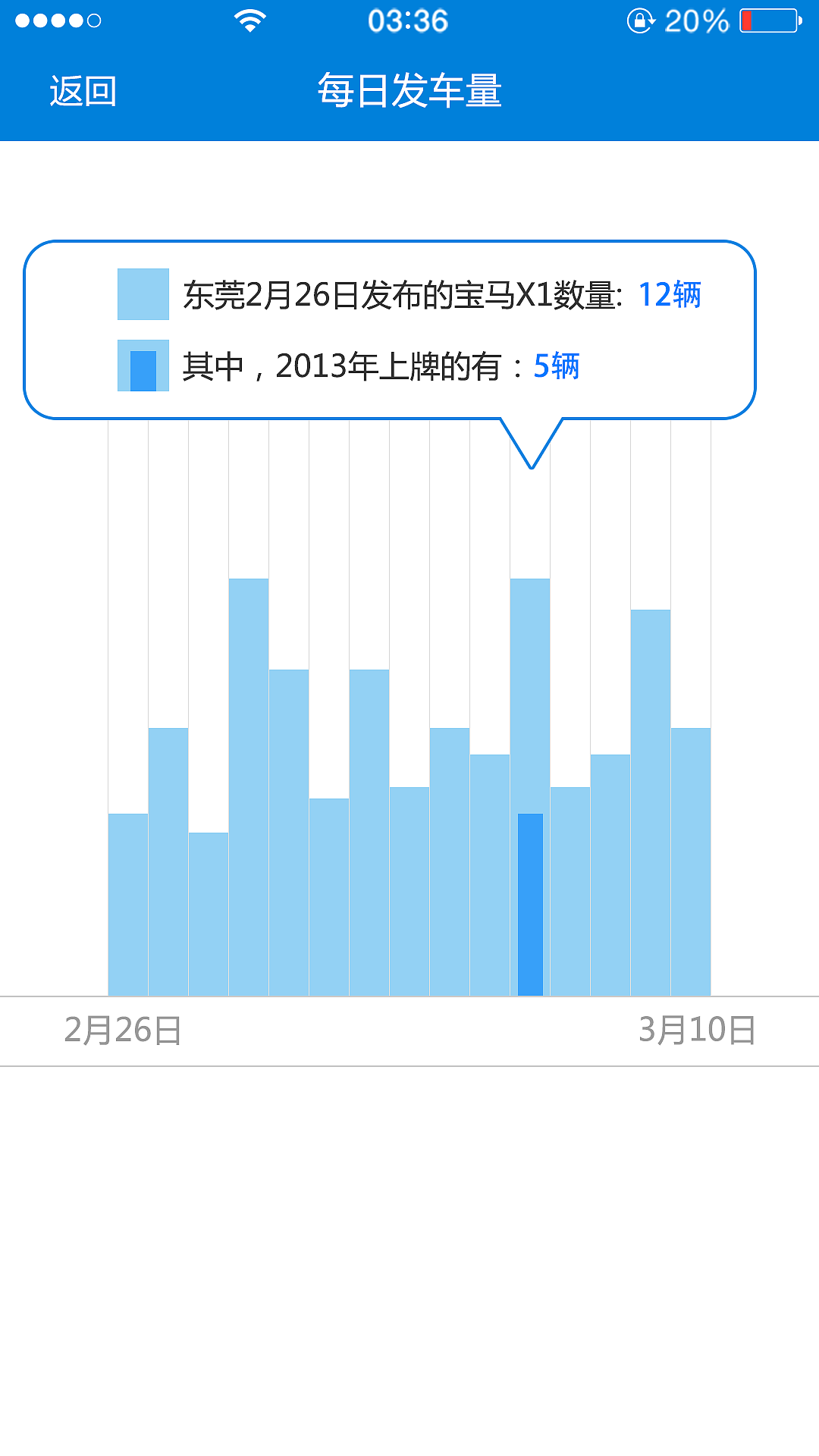Image resolution: width=819 pixels, height=1456 pixels.
Task: Tap the 5辆 value in the tooltip
Action: coord(556,366)
